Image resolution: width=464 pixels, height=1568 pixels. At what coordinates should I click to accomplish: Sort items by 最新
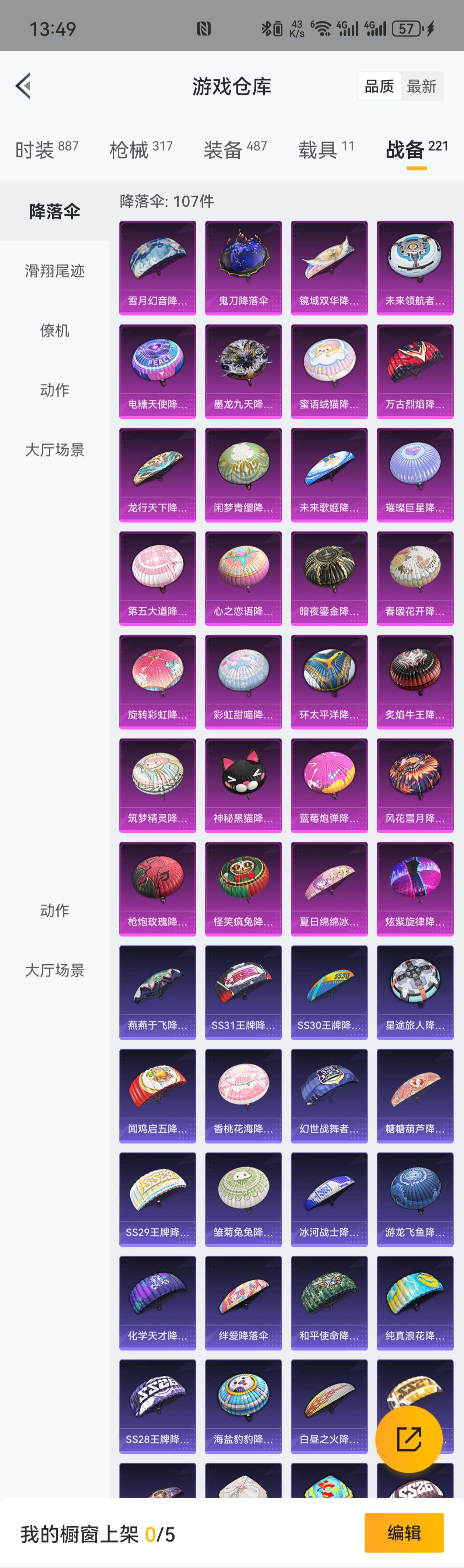[x=421, y=87]
